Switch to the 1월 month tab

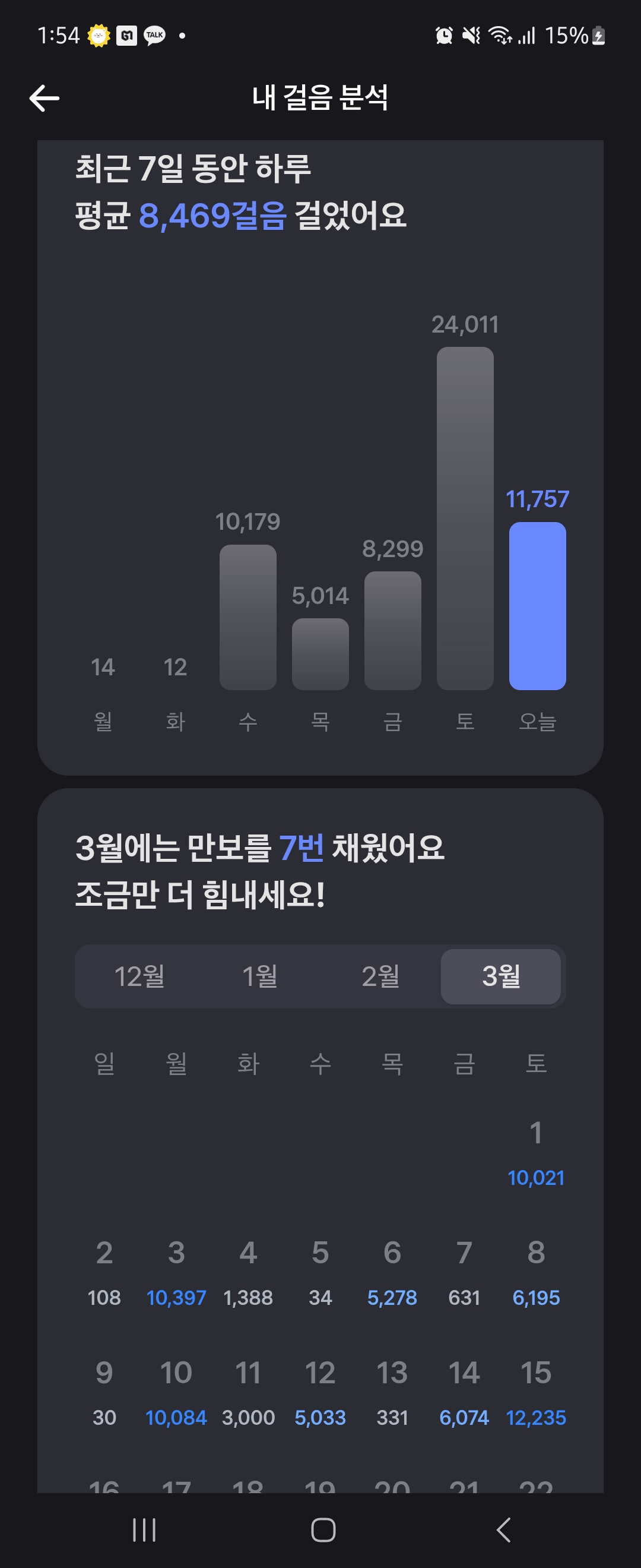[260, 976]
